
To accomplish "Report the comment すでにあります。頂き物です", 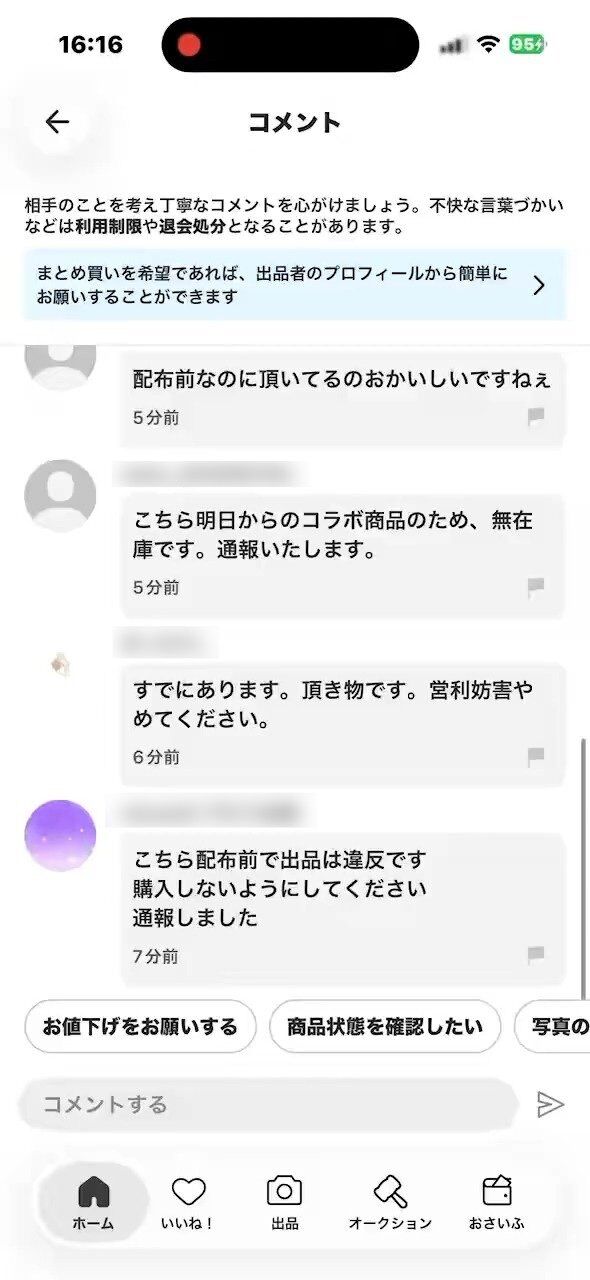I will (x=537, y=757).
